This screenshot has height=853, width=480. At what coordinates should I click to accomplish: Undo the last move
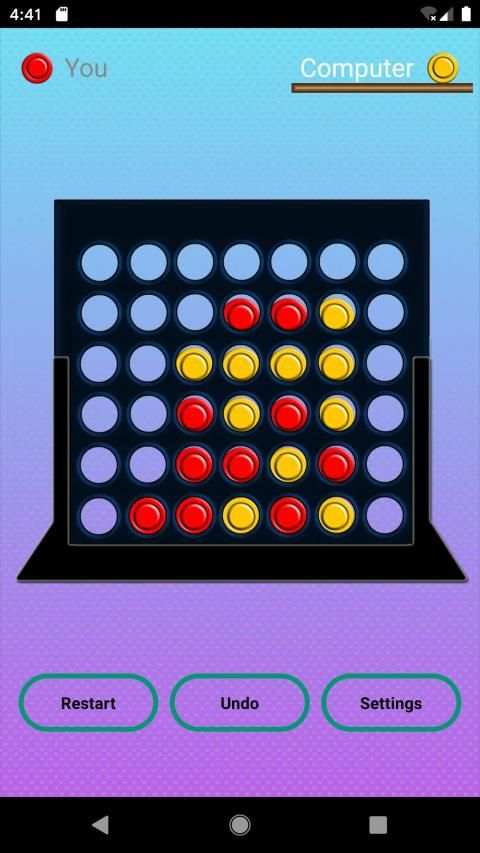(239, 703)
